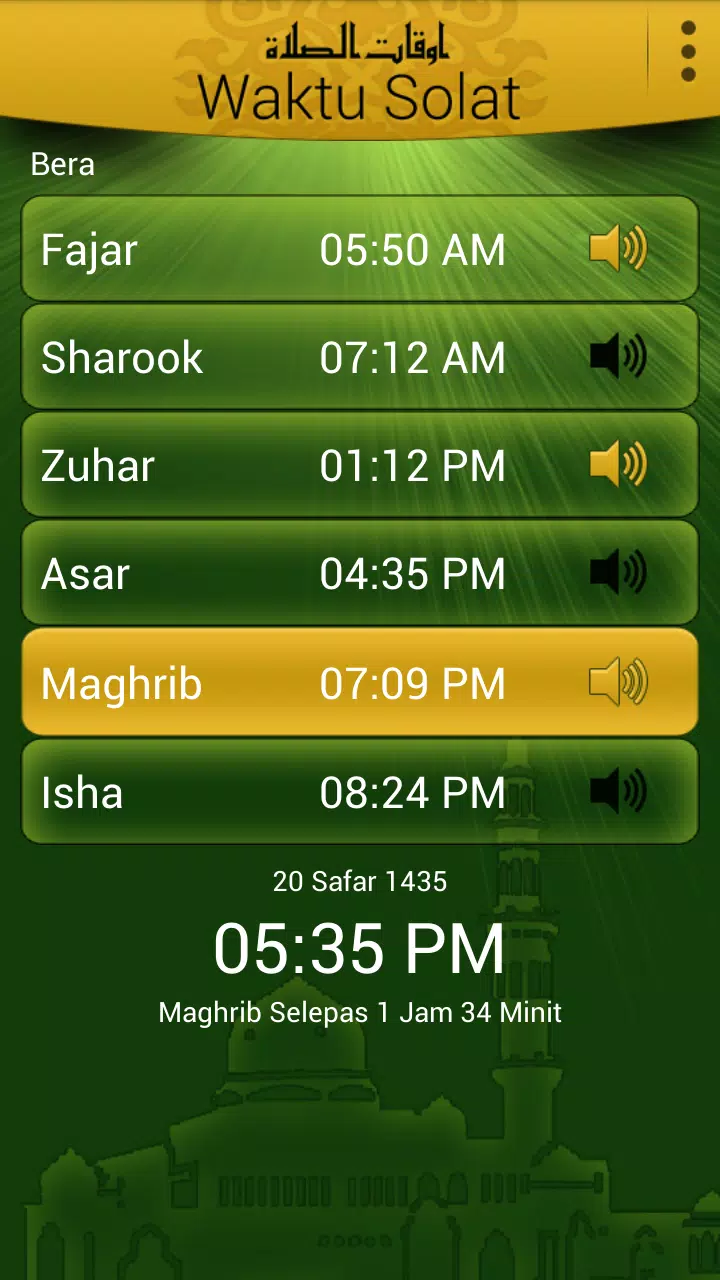Open the Zuhar 01:12 PM row
This screenshot has height=1280, width=720.
(x=300, y=465)
